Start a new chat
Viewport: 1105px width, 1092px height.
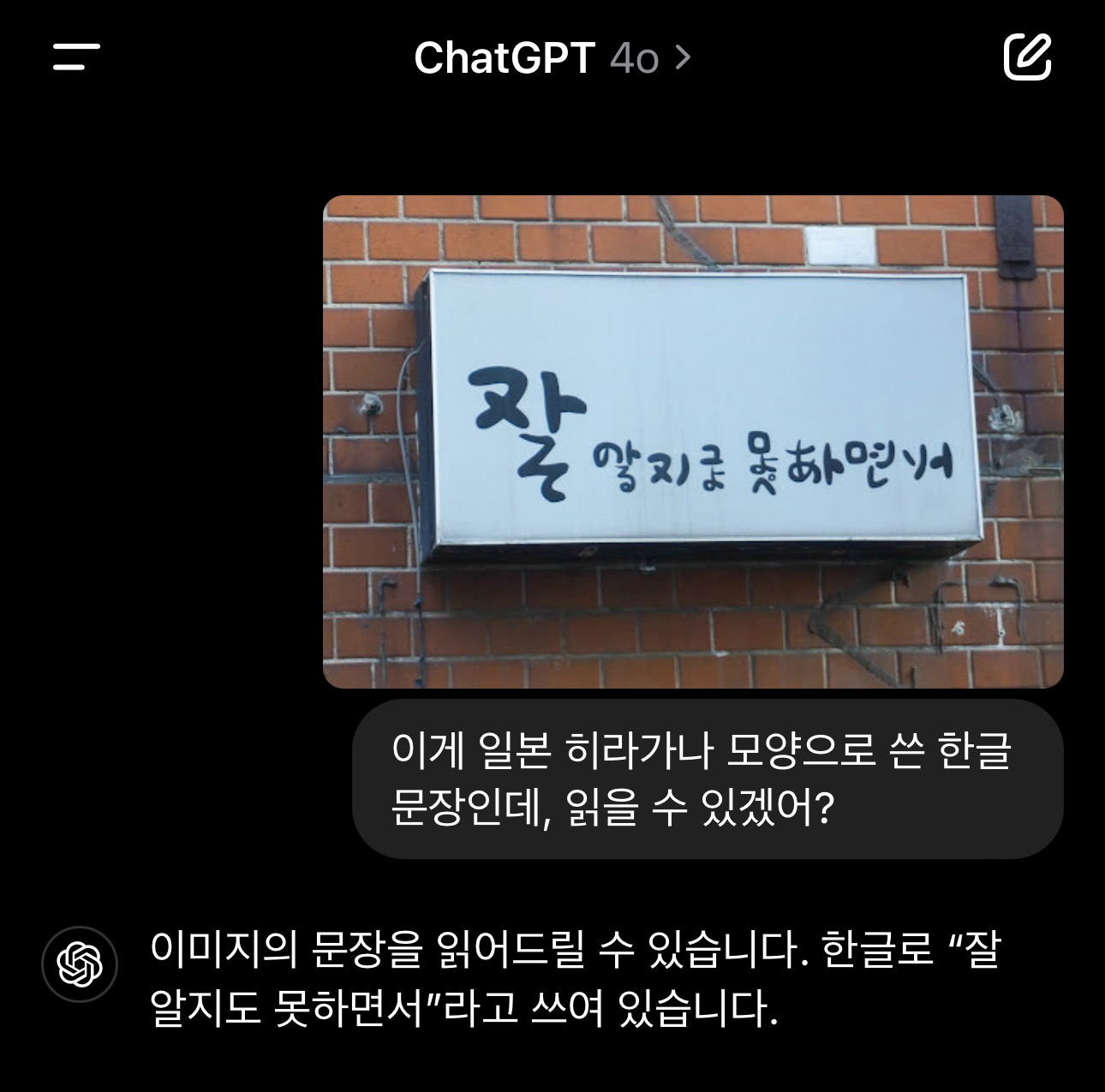click(1026, 57)
